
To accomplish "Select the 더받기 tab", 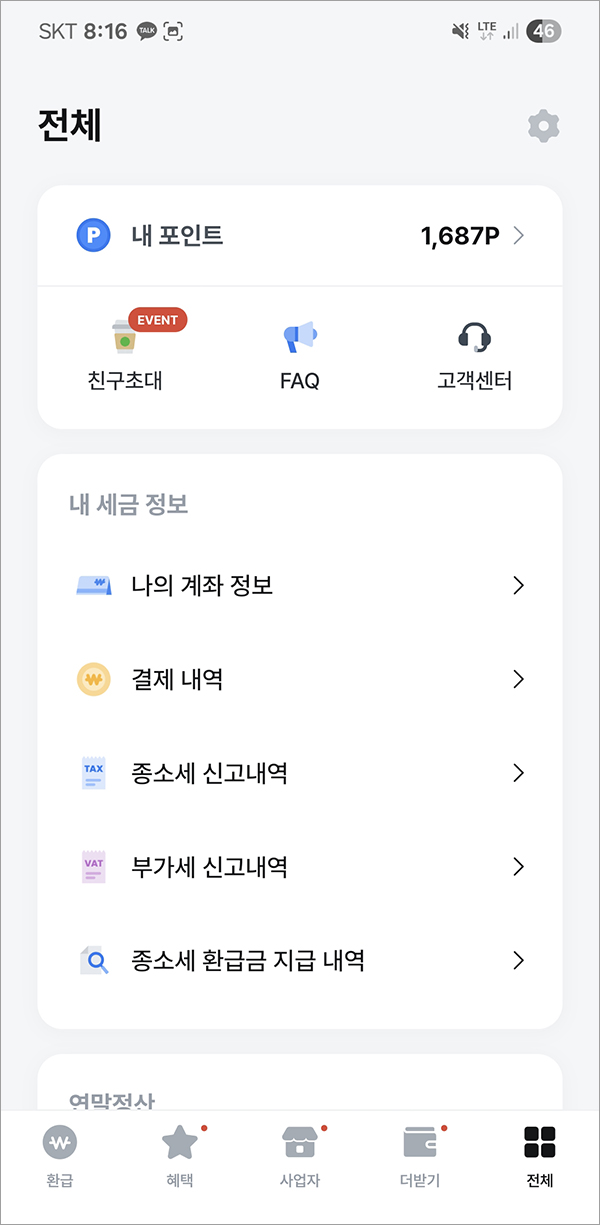I will [x=420, y=1155].
